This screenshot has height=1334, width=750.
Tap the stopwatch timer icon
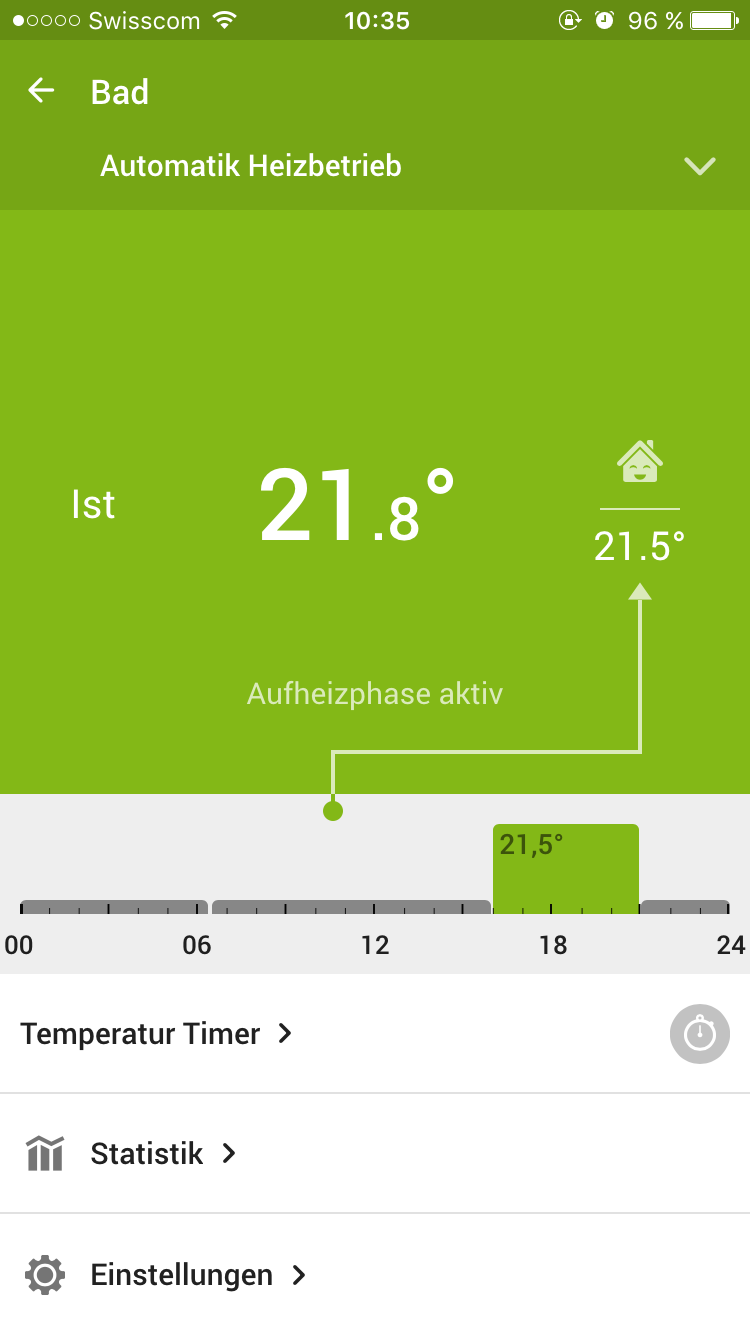click(x=699, y=1034)
